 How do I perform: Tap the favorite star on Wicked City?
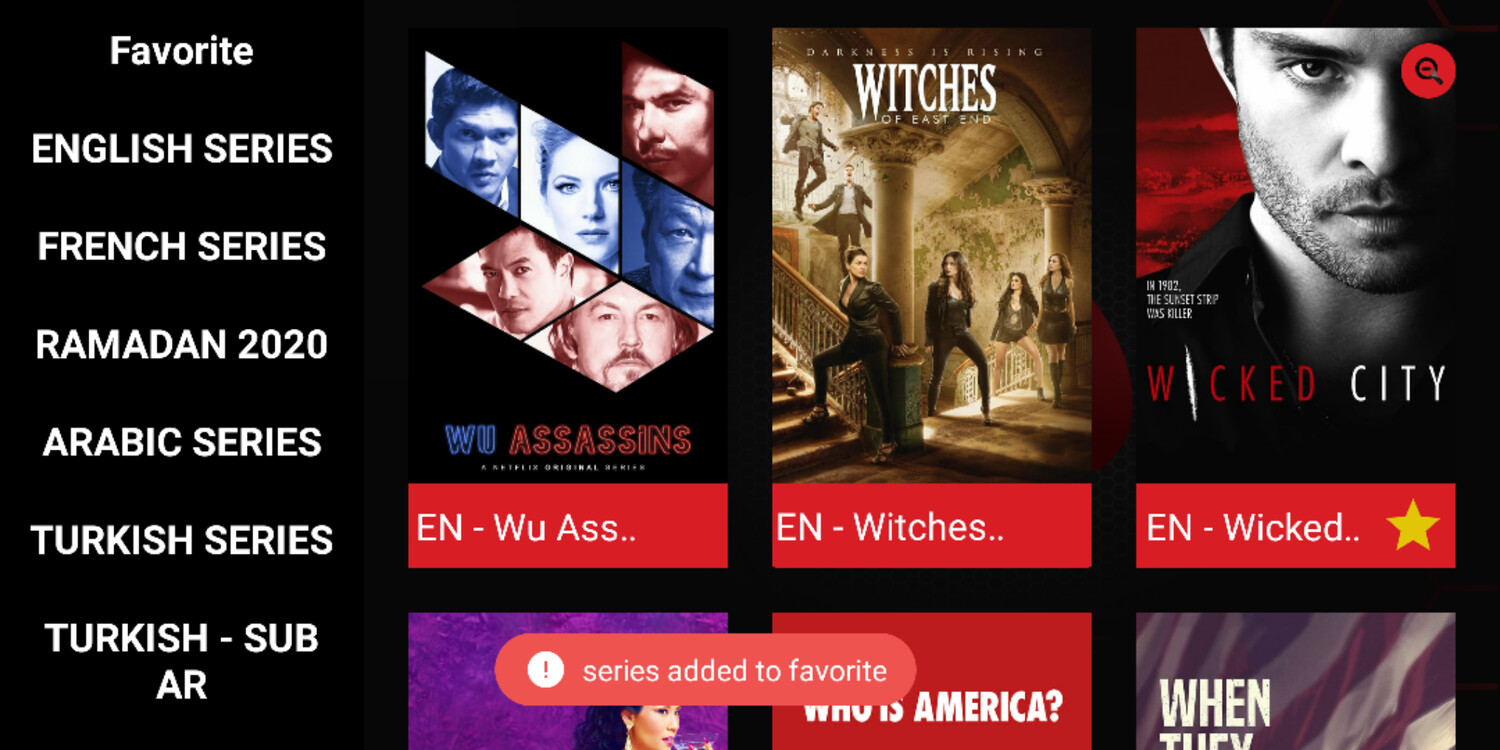click(x=1413, y=527)
